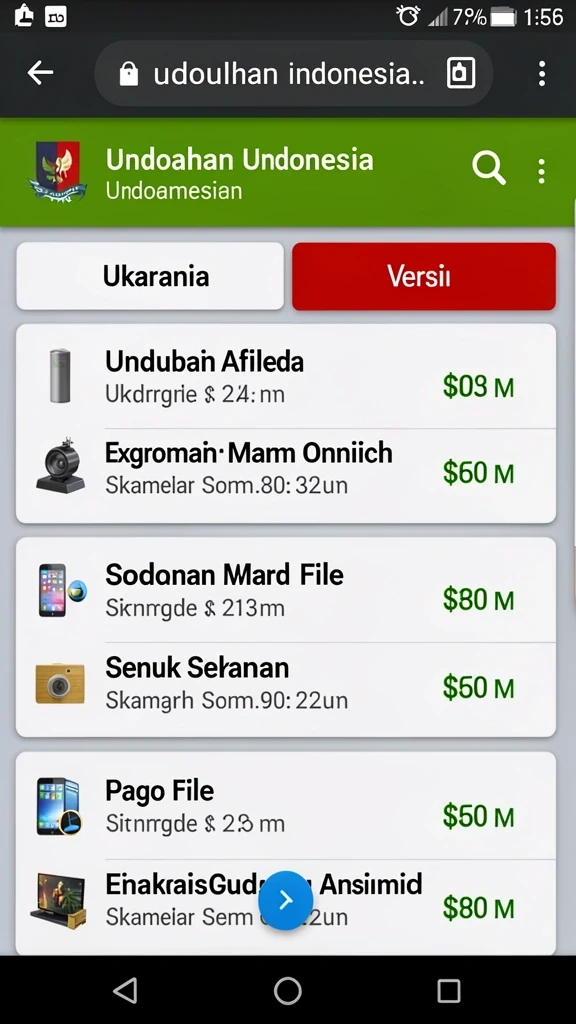Tap the browser back arrow
The image size is (576, 1024).
(x=40, y=74)
